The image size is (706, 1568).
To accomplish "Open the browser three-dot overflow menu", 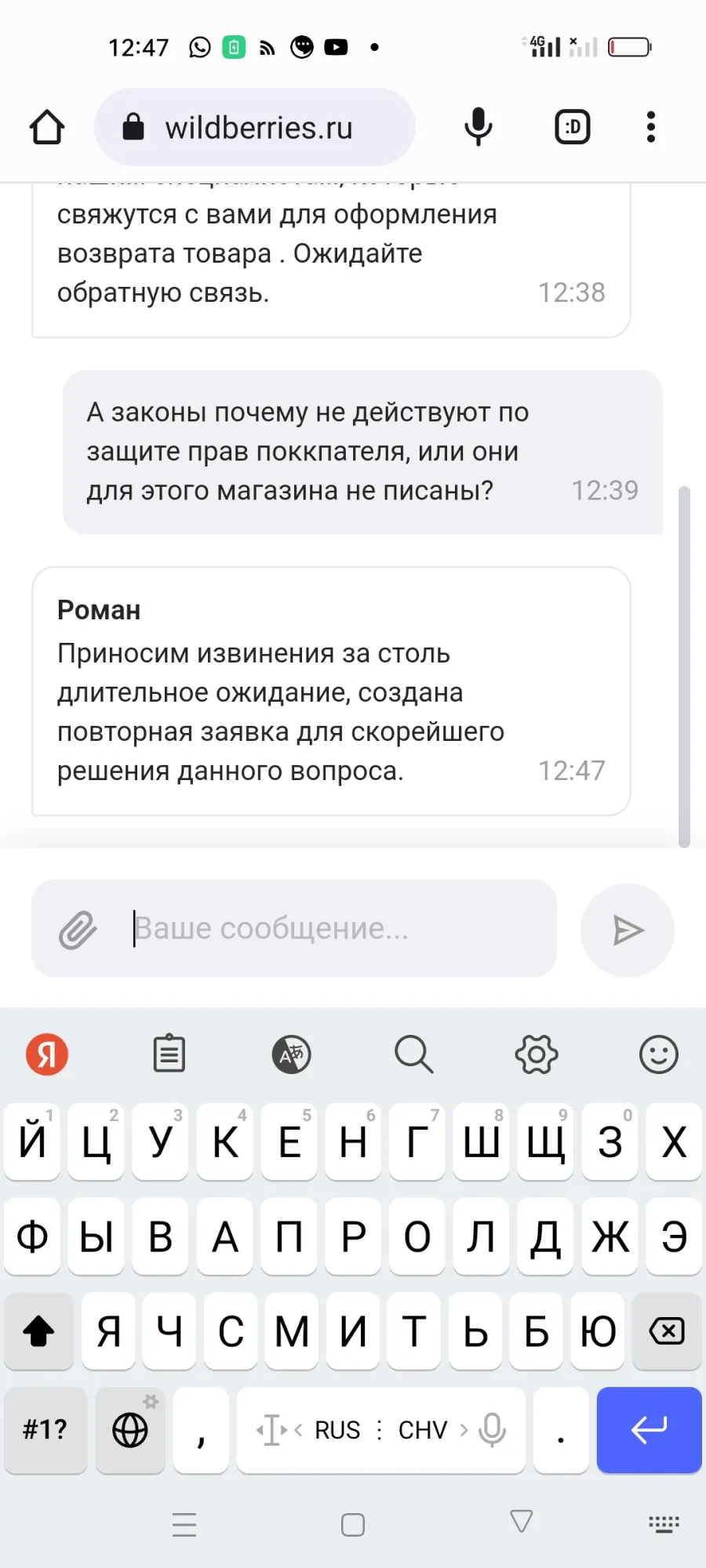I will pos(650,127).
